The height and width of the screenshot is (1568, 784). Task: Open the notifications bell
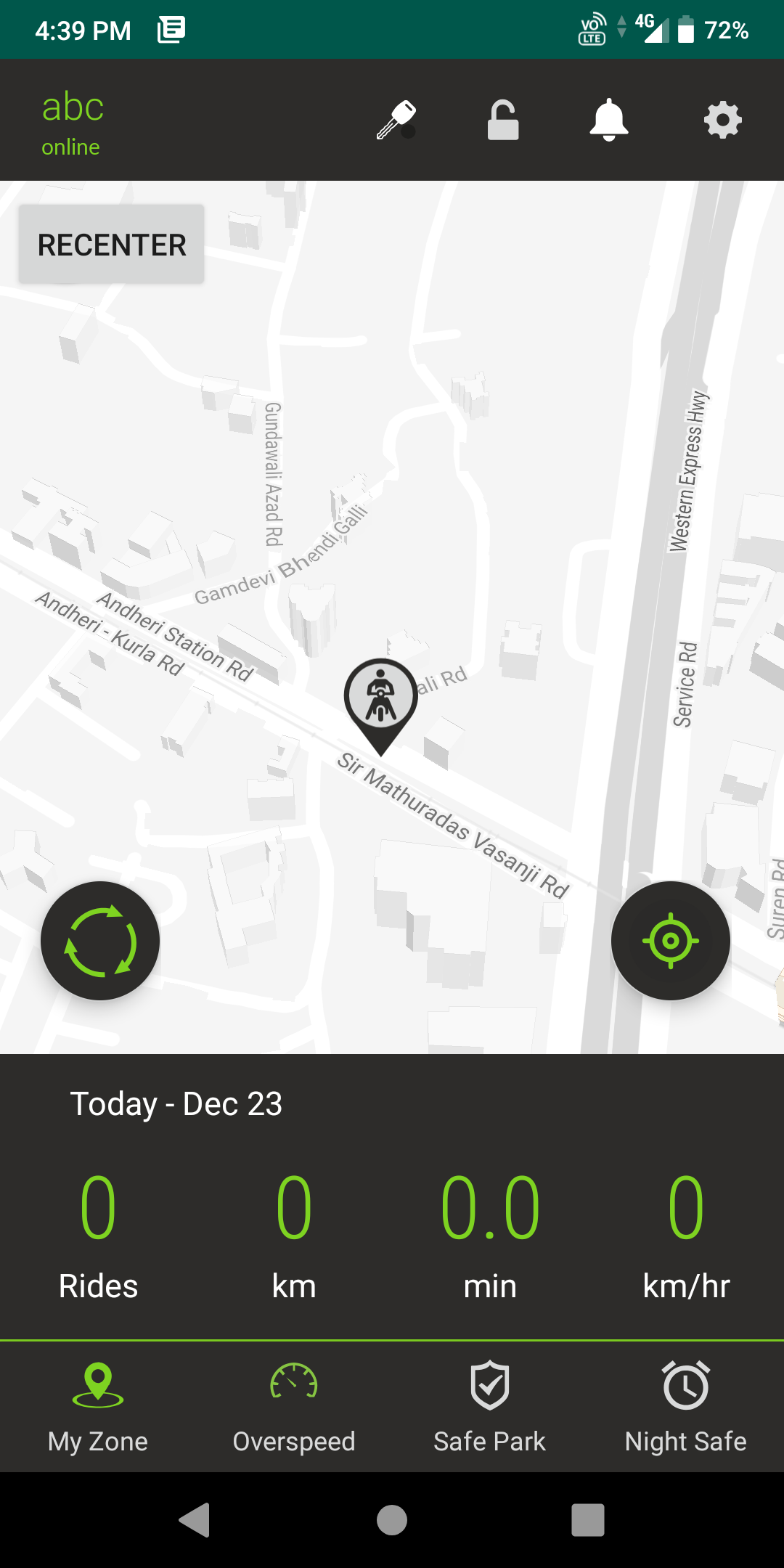pos(609,120)
